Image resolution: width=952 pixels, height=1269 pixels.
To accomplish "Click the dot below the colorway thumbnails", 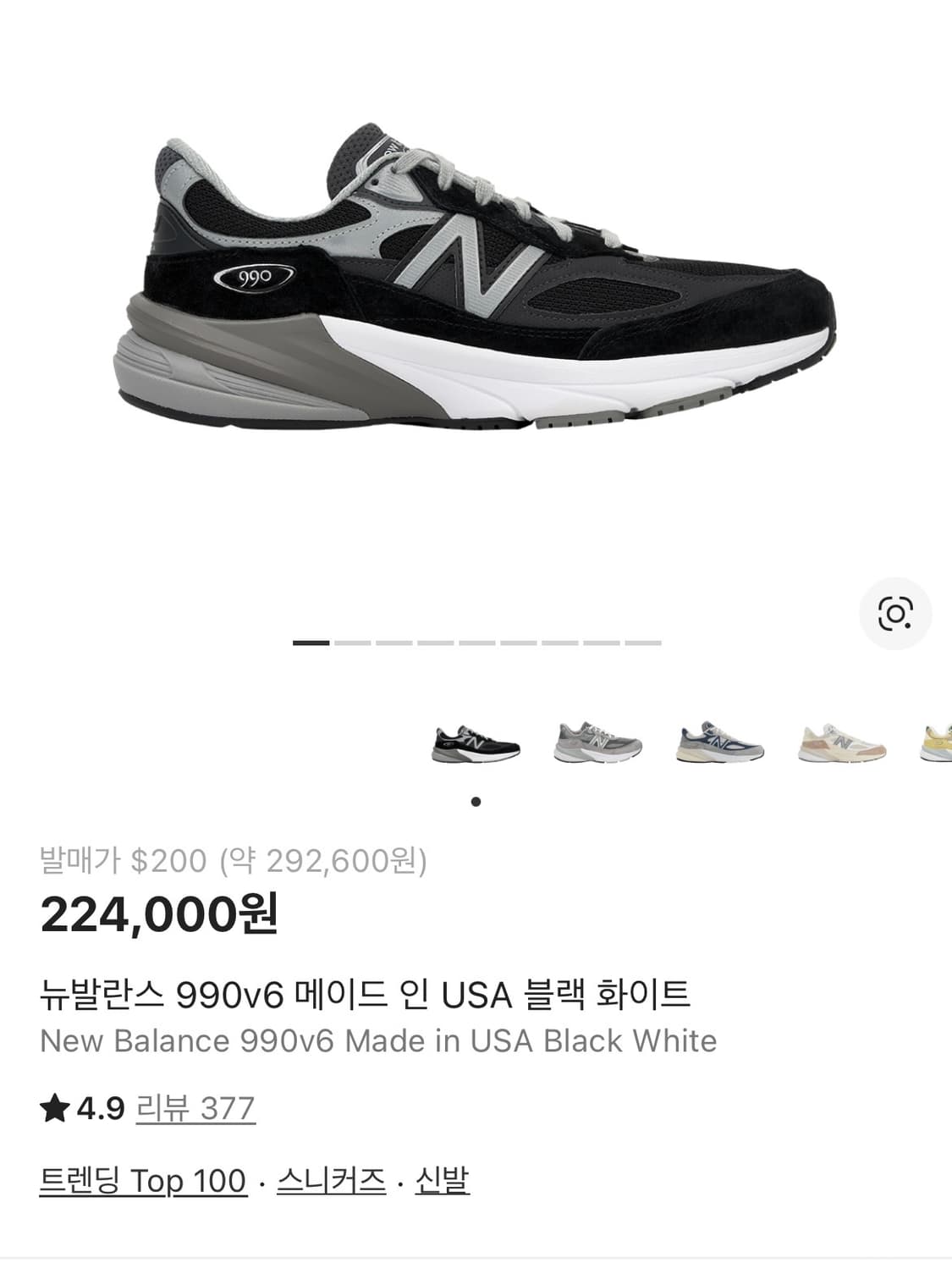I will pyautogui.click(x=476, y=799).
